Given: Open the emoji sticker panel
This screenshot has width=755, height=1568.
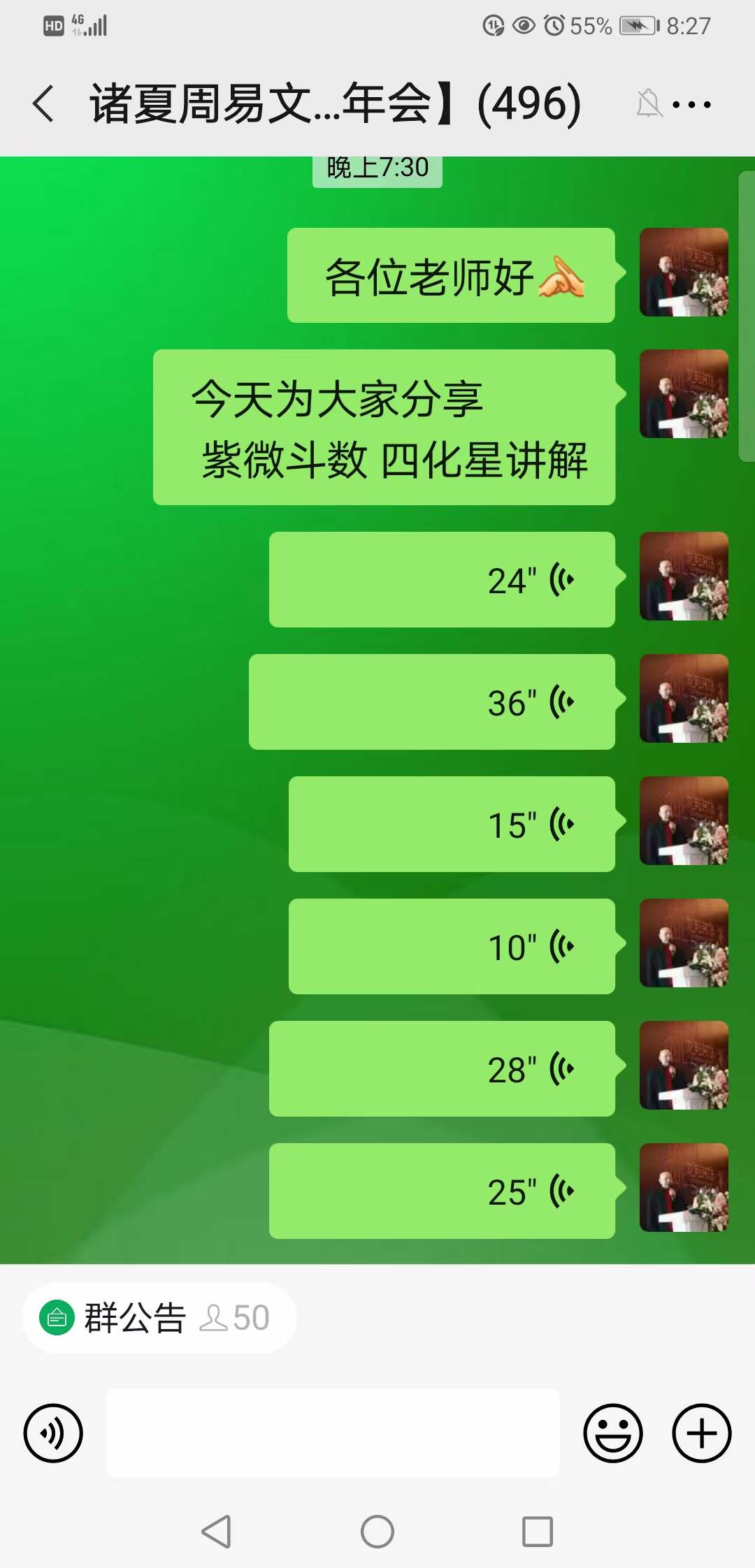Looking at the screenshot, I should click(612, 1432).
